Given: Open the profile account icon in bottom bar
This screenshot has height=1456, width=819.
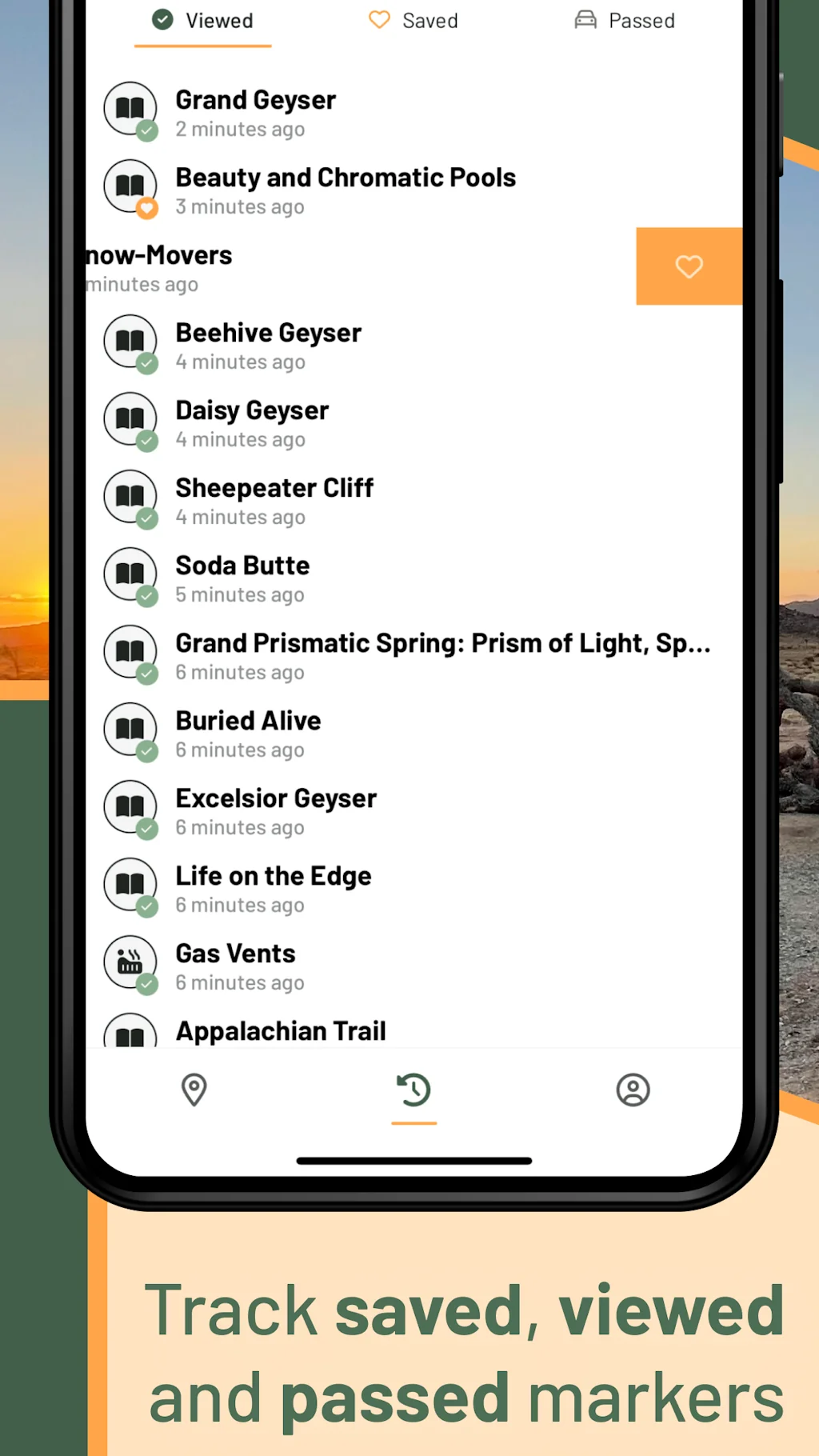Looking at the screenshot, I should 633,1090.
